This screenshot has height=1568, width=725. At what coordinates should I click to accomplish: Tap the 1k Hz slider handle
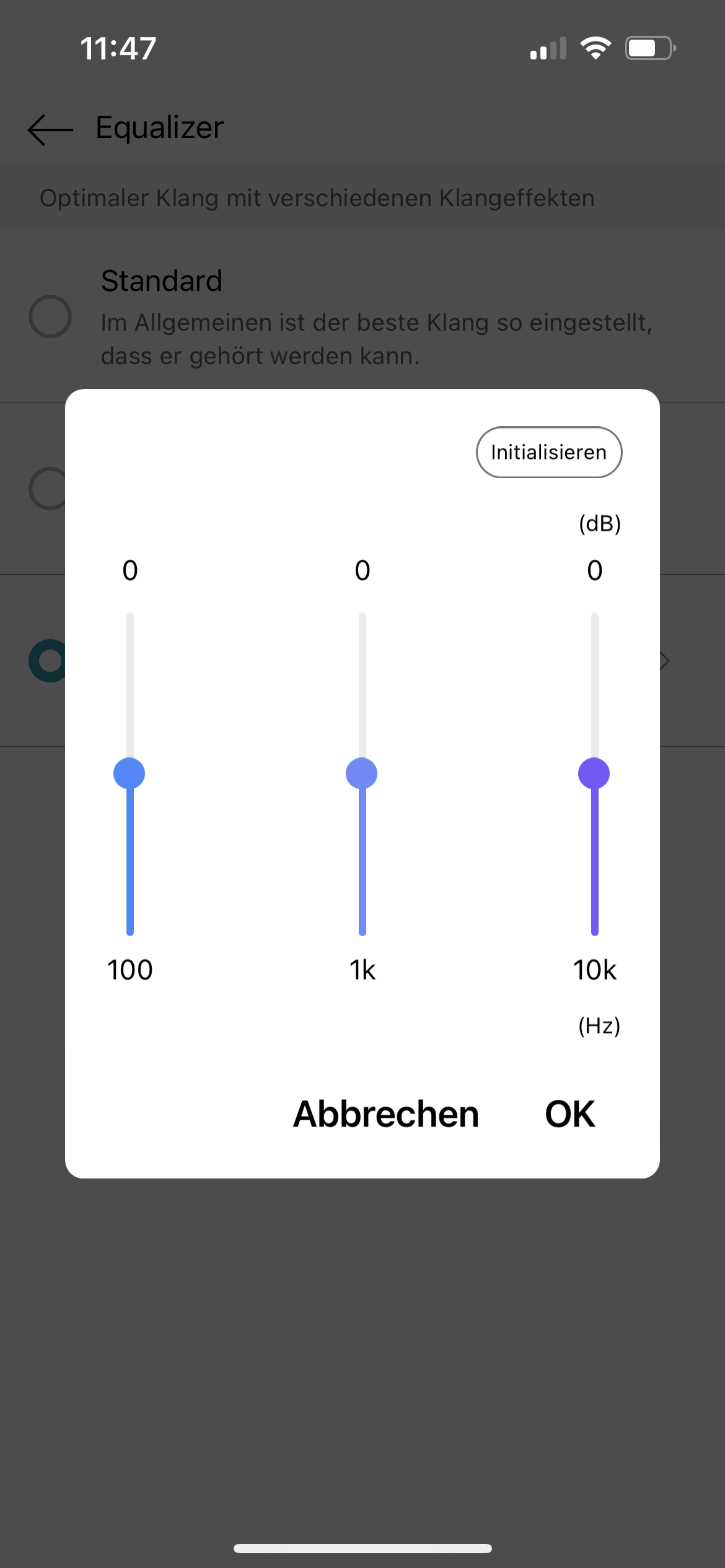click(362, 774)
